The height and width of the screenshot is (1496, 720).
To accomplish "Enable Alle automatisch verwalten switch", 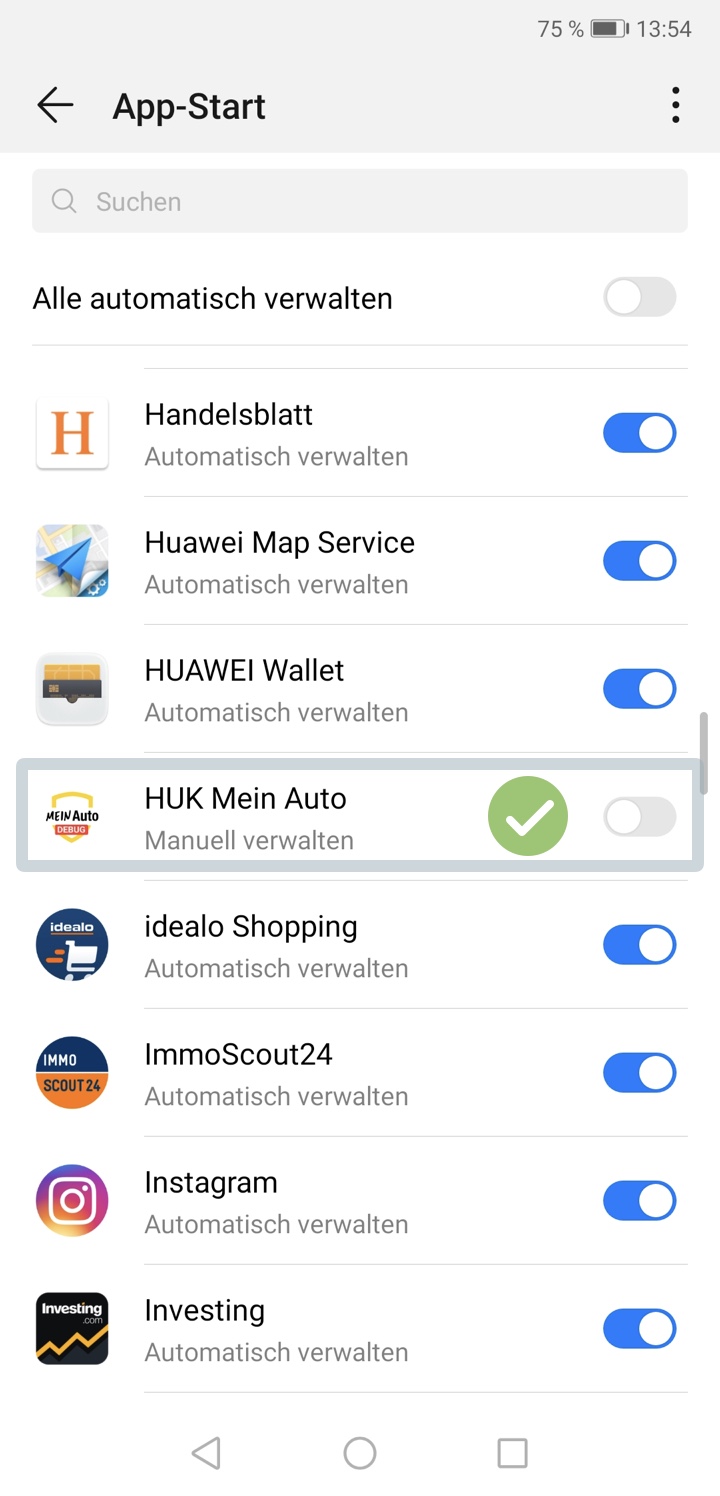I will point(639,298).
